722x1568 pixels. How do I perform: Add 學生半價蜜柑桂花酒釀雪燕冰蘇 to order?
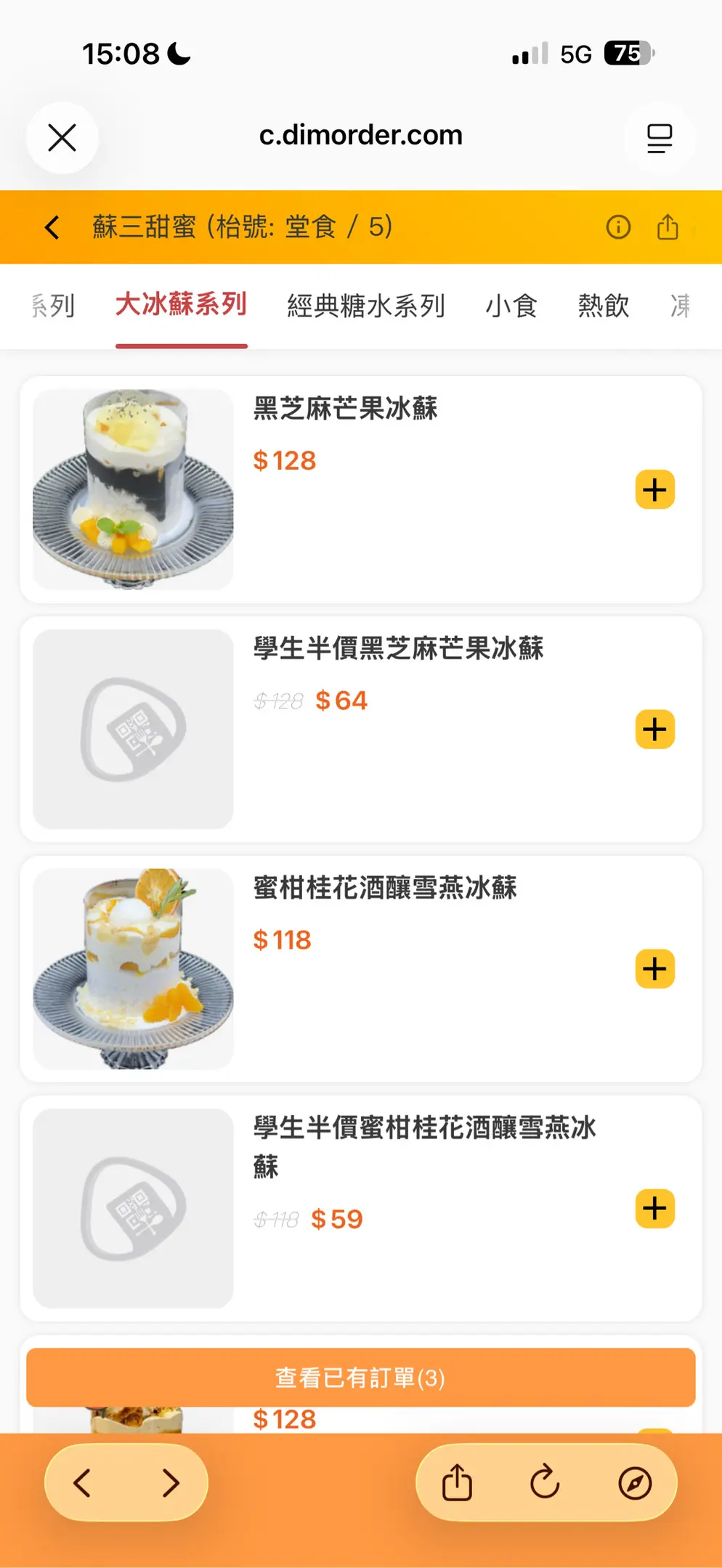tap(654, 1209)
